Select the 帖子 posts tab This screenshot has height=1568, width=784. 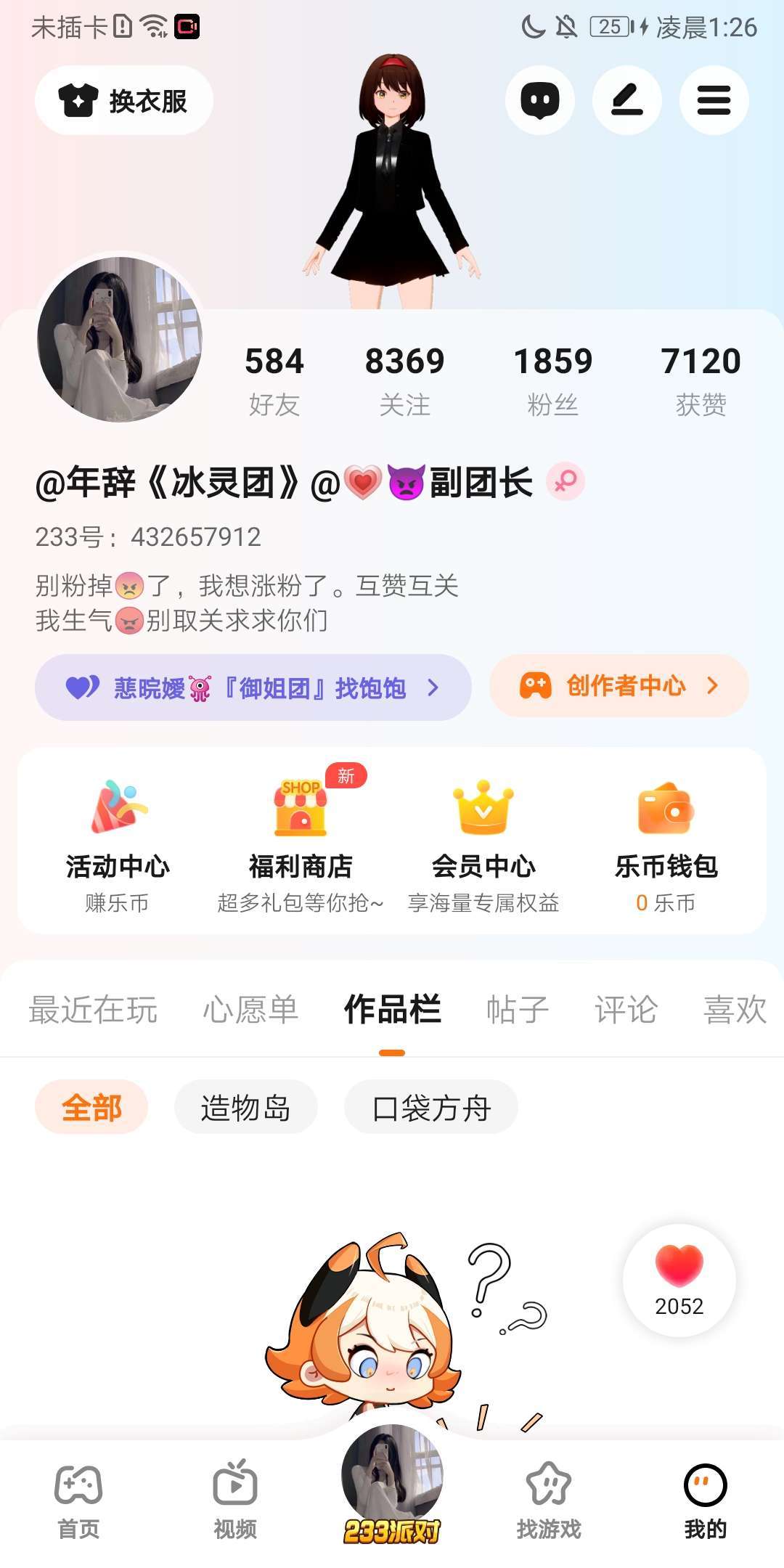click(518, 1010)
